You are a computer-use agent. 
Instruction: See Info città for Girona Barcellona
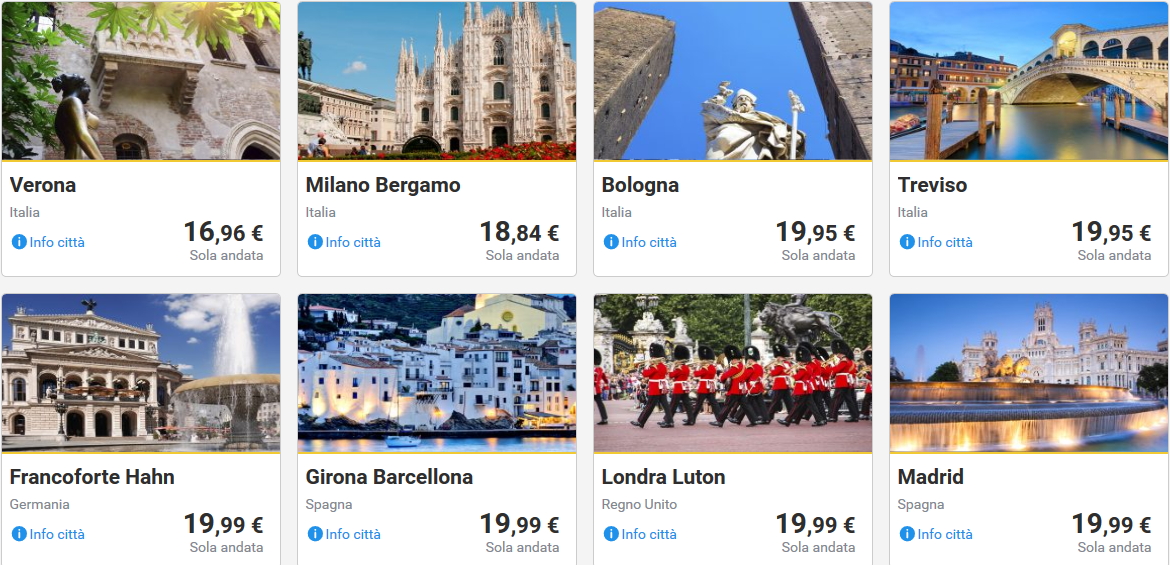pos(345,534)
